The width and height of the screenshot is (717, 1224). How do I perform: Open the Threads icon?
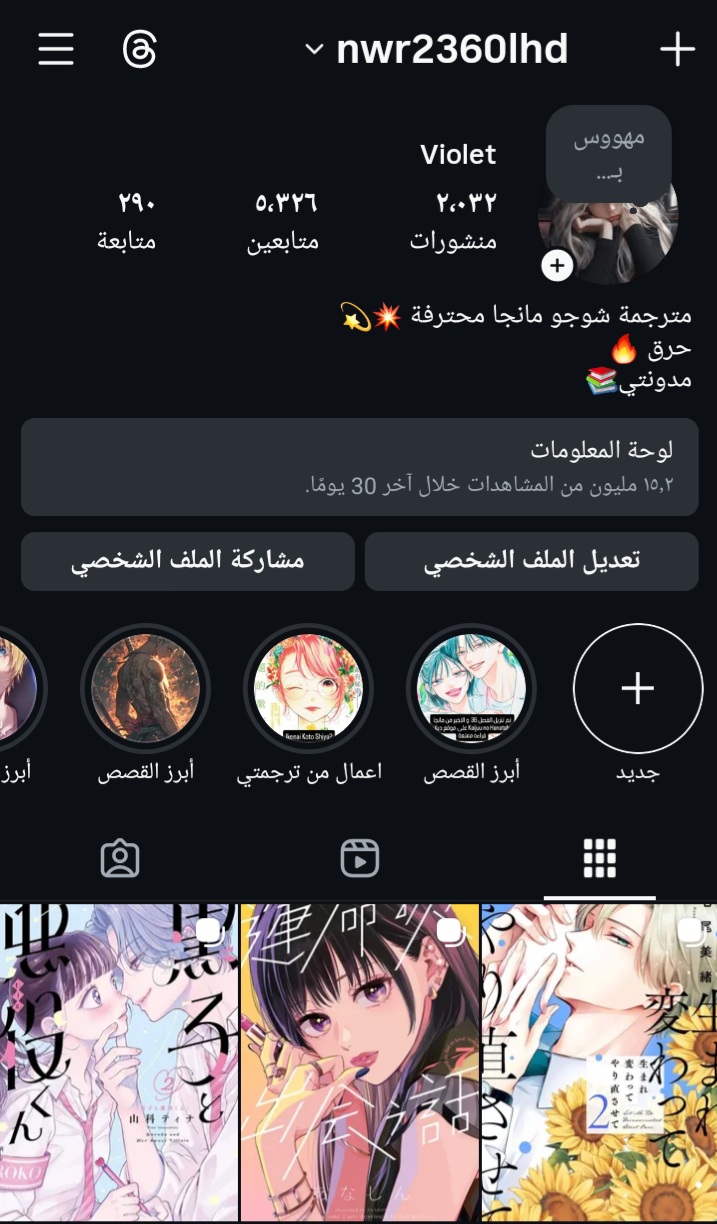tap(140, 48)
